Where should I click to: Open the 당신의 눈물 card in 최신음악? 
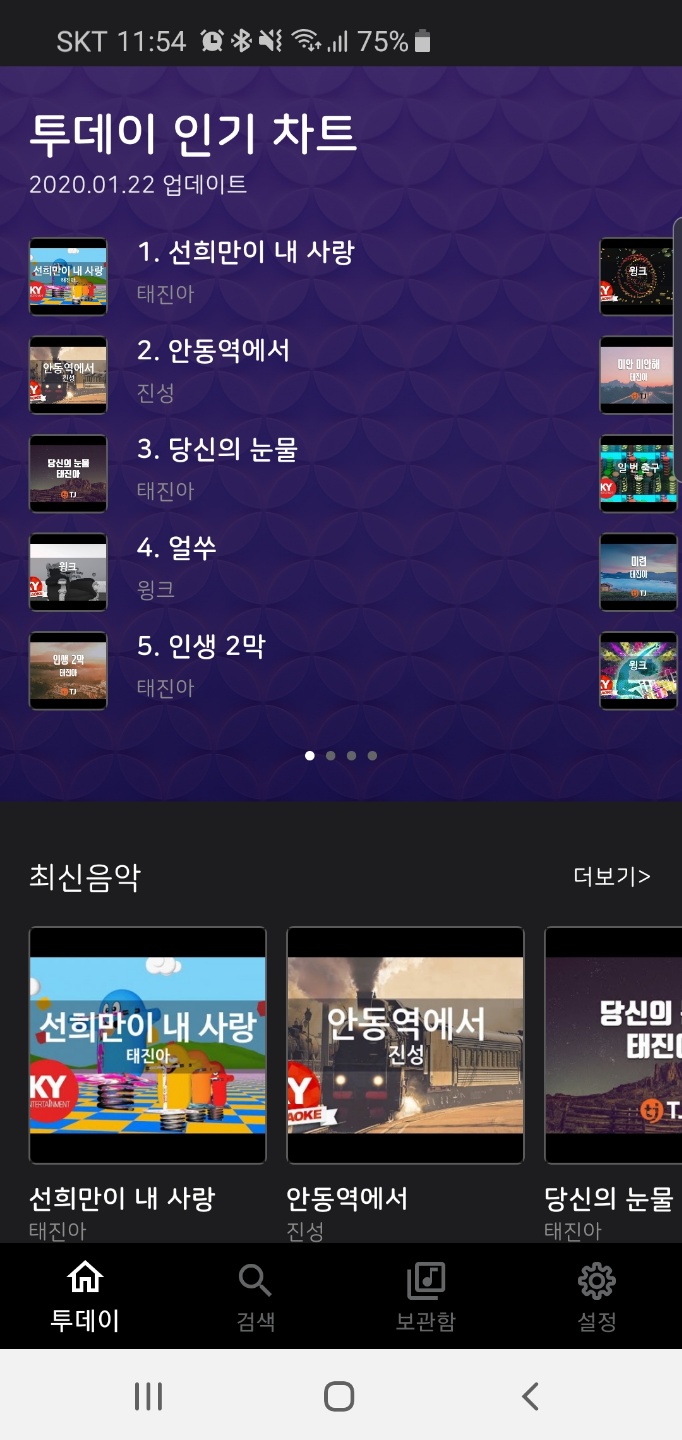tap(612, 1045)
